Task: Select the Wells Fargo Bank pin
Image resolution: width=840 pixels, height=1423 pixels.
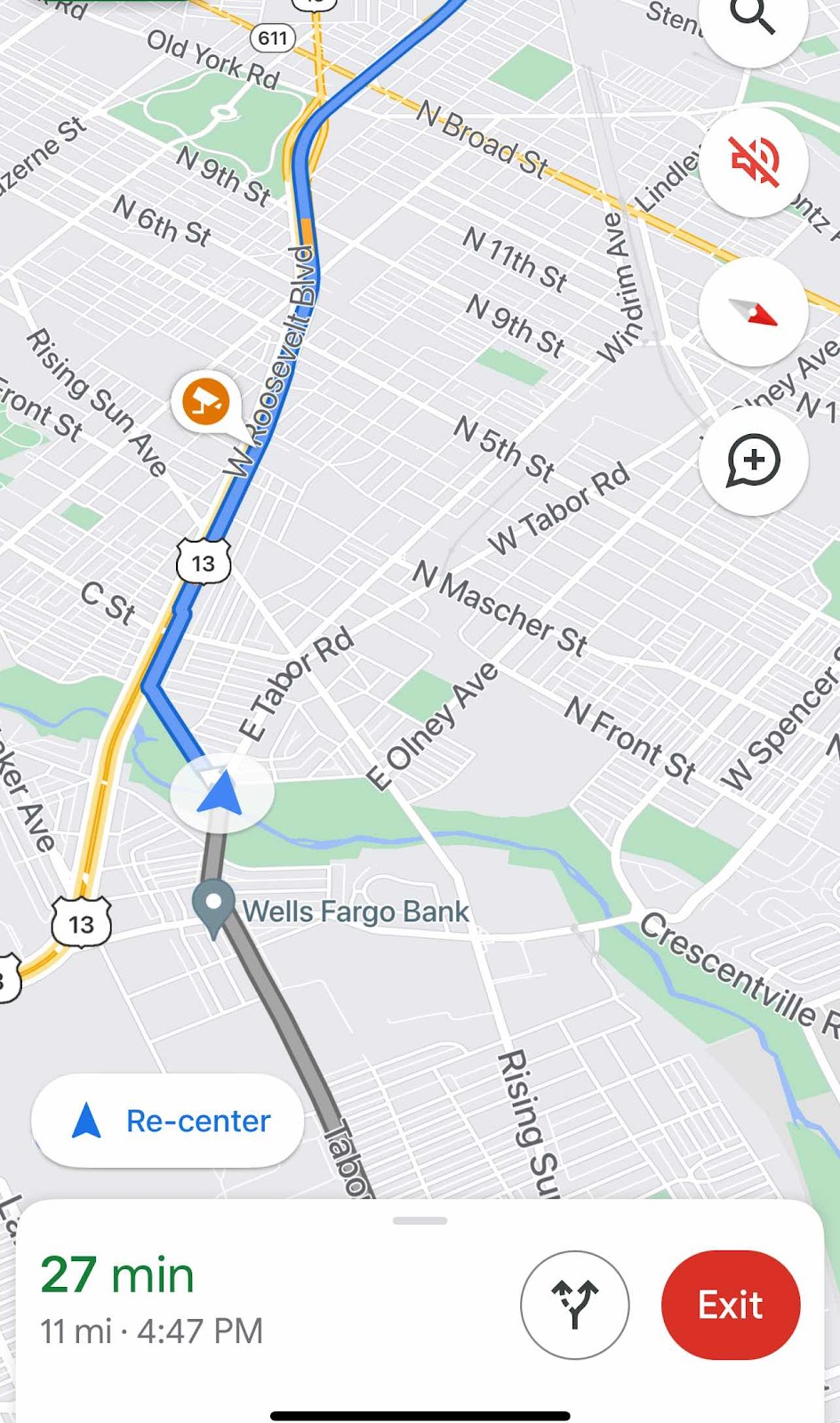Action: [214, 909]
